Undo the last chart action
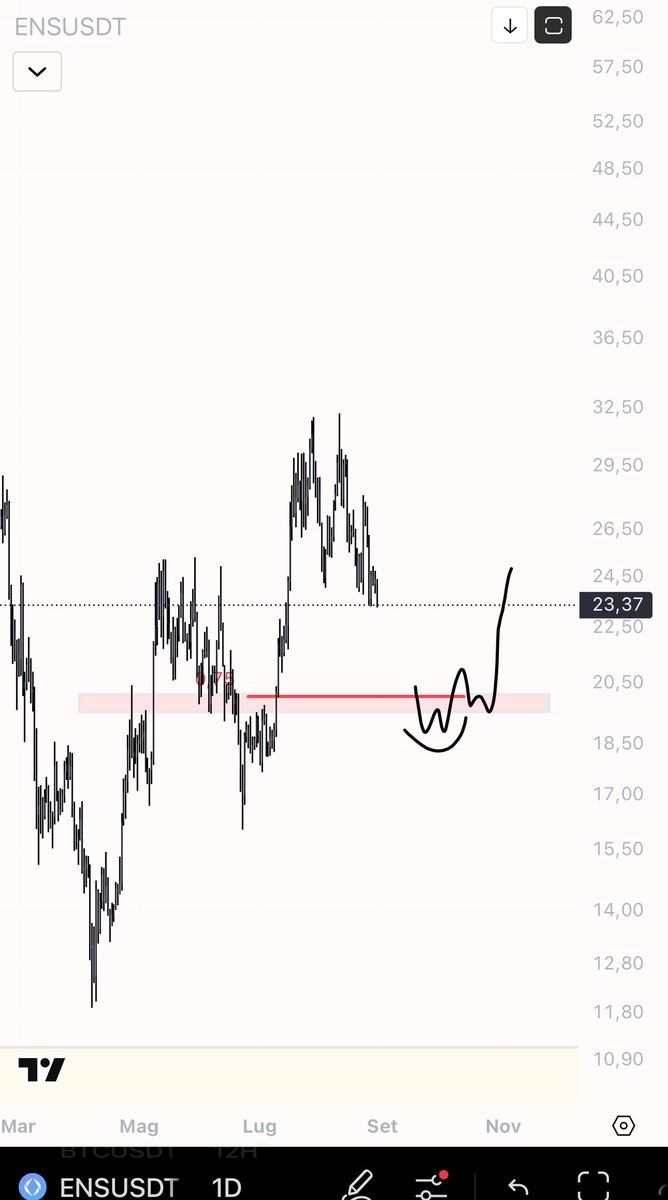The width and height of the screenshot is (668, 1200). 517,1186
